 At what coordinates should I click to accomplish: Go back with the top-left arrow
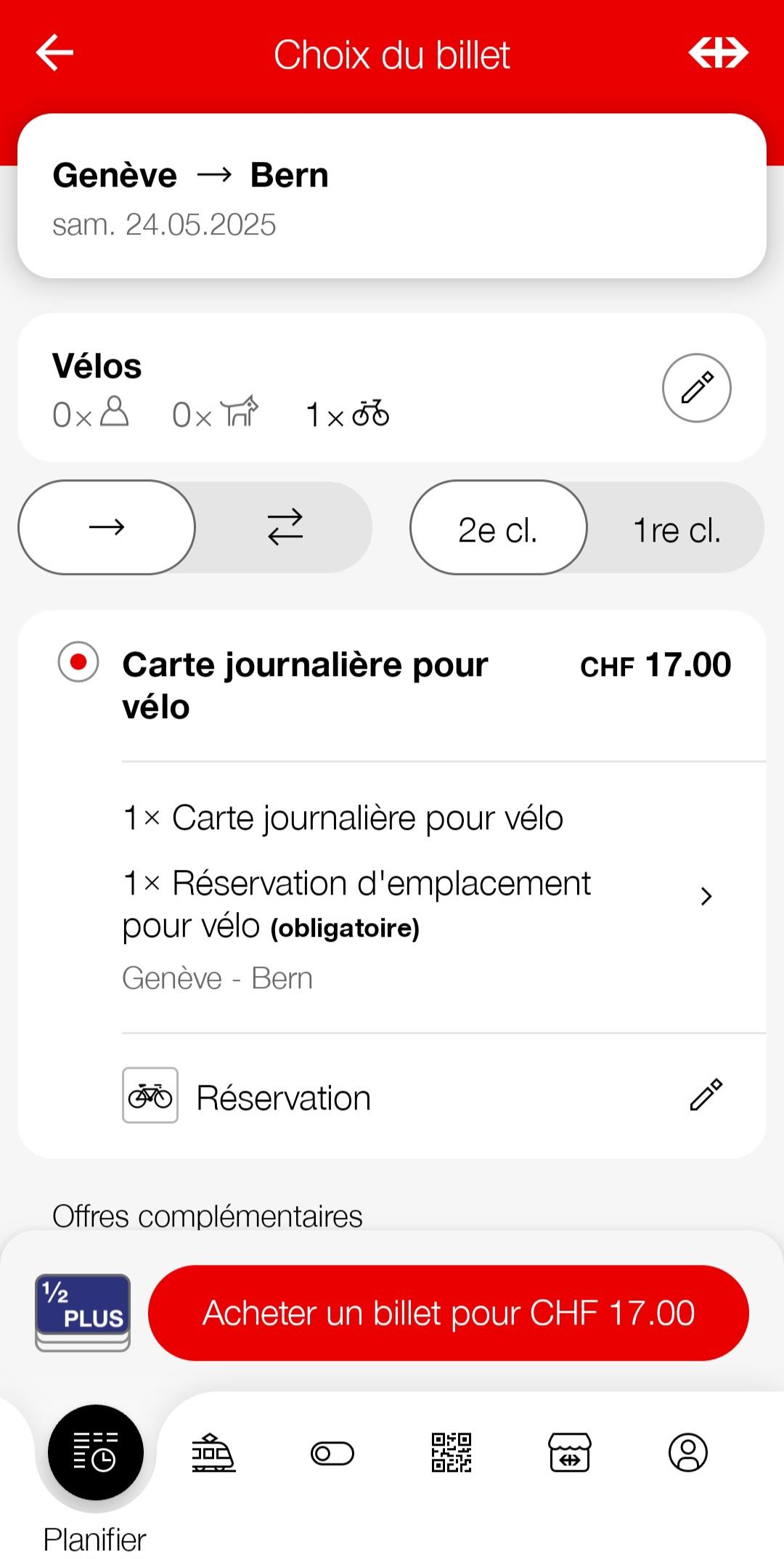coord(54,53)
